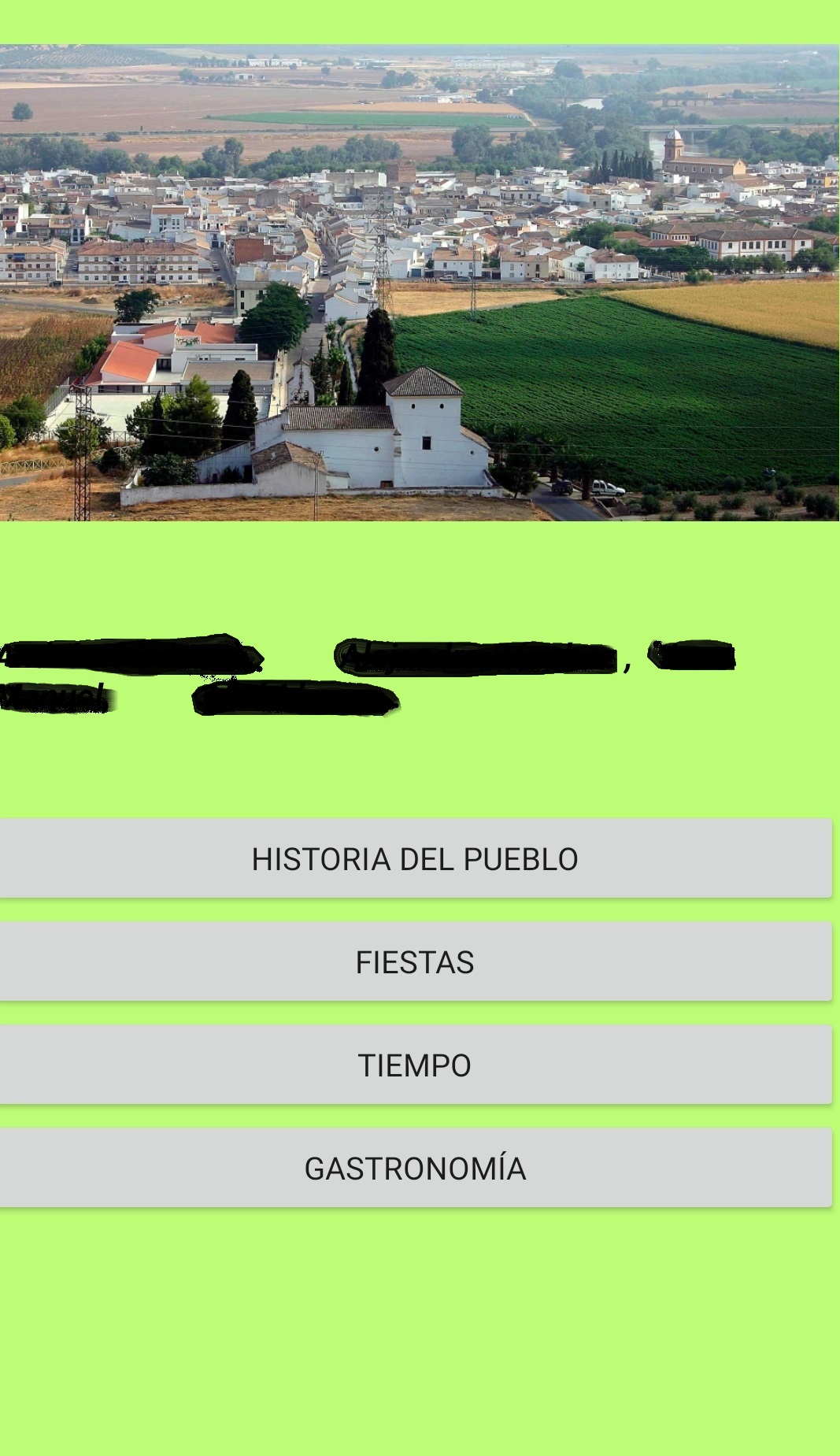
Task: Check the Tiempo weather section
Action: pyautogui.click(x=415, y=1065)
